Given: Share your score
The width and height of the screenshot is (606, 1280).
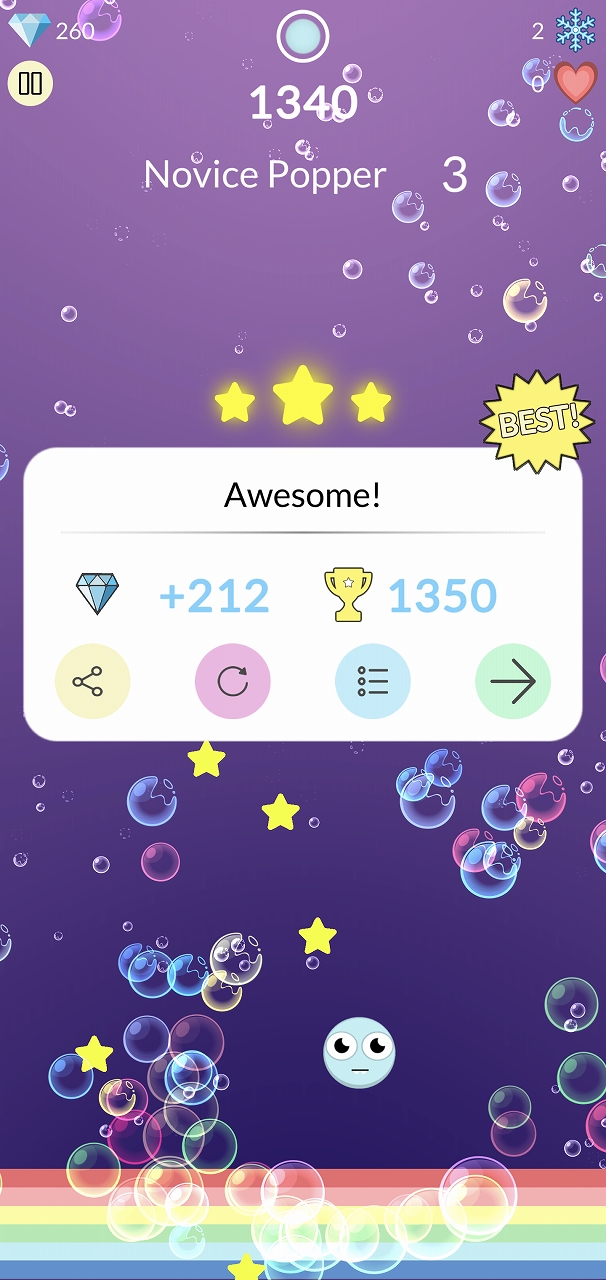Looking at the screenshot, I should click(x=92, y=681).
